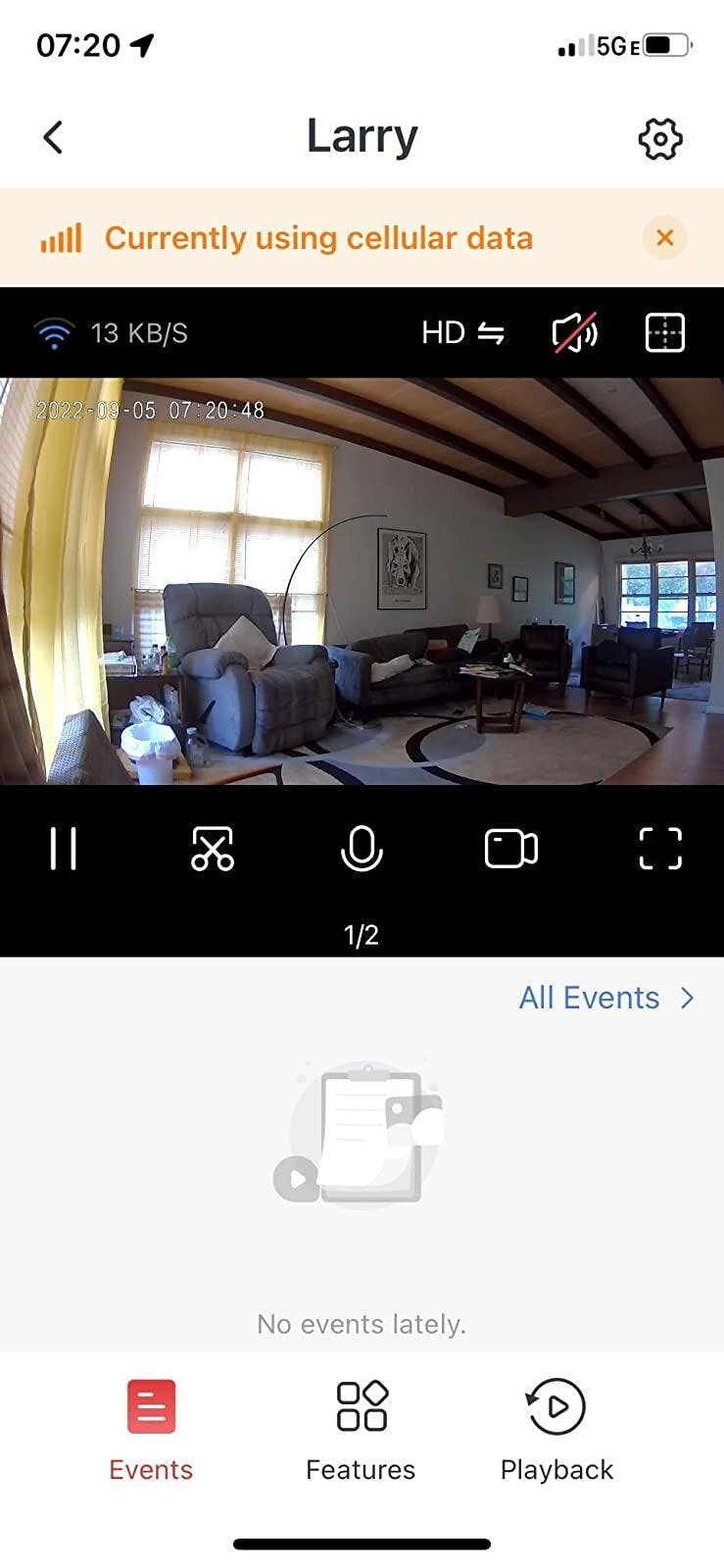Image resolution: width=724 pixels, height=1568 pixels.
Task: Open camera settings gear
Action: (659, 138)
